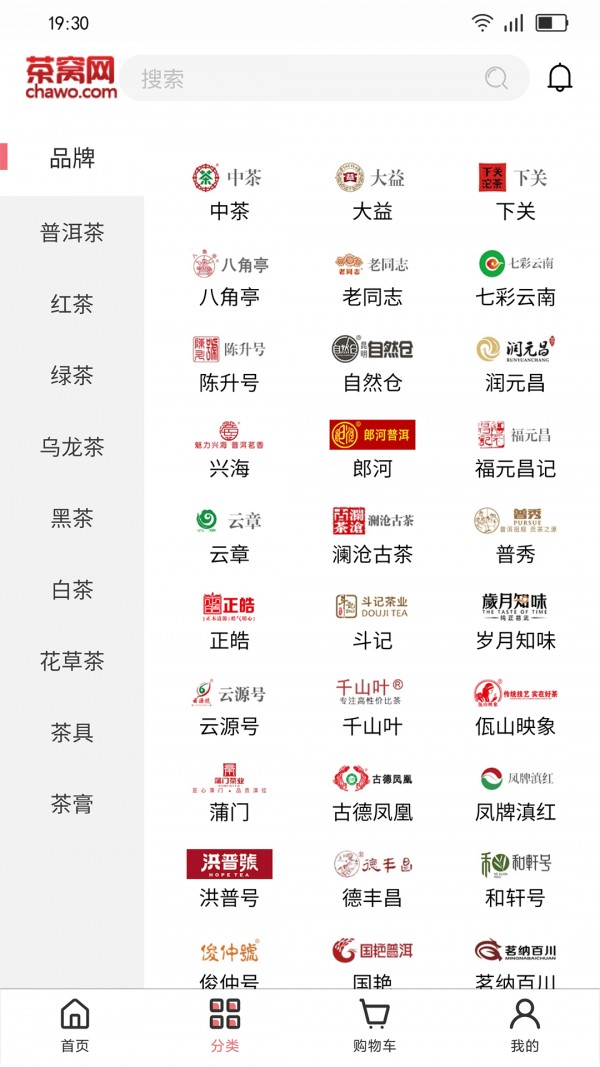Tap the 搜索 search box
This screenshot has height=1067, width=600.
(x=310, y=78)
